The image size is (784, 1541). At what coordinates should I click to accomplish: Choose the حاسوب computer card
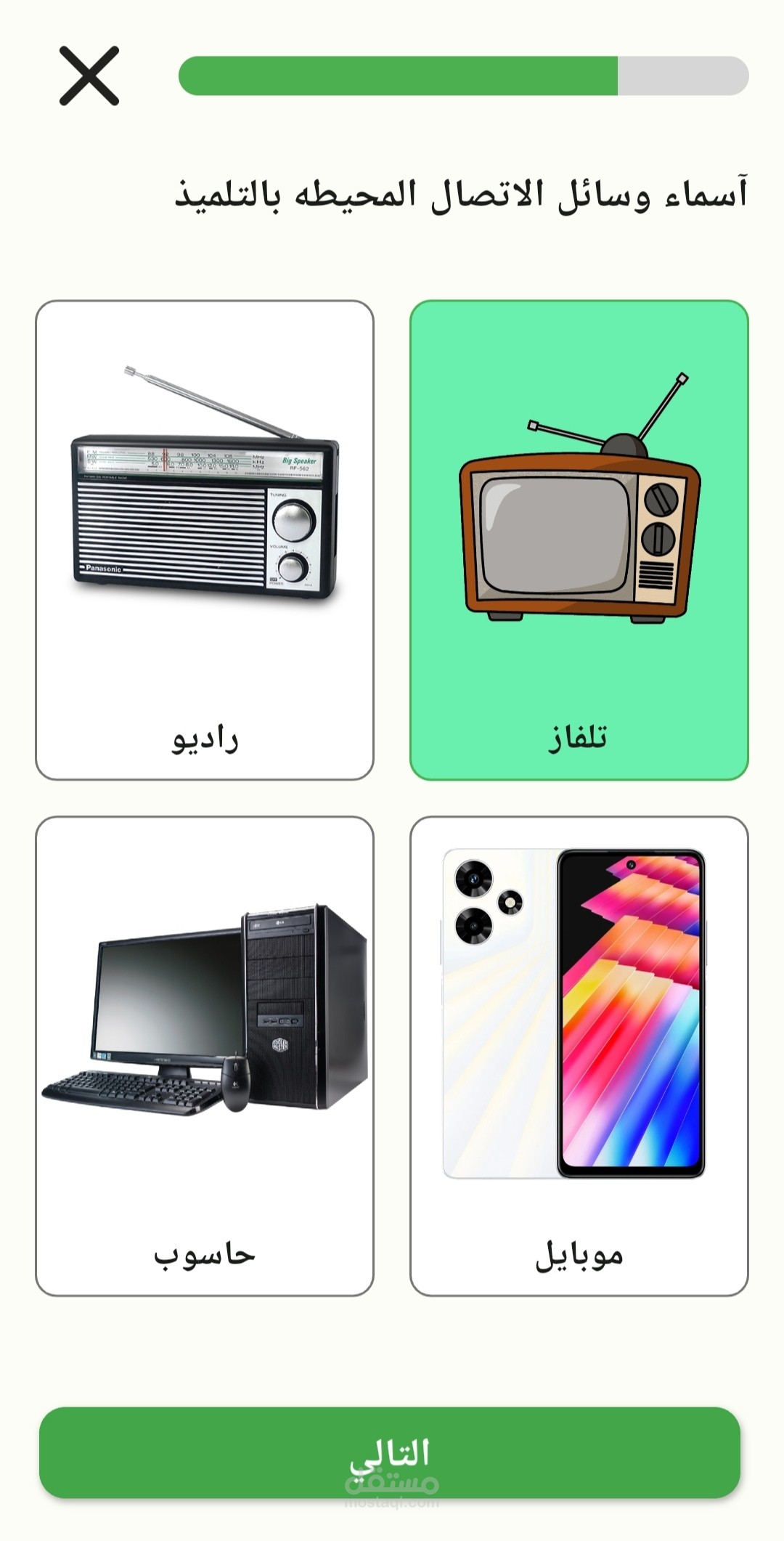click(205, 1056)
